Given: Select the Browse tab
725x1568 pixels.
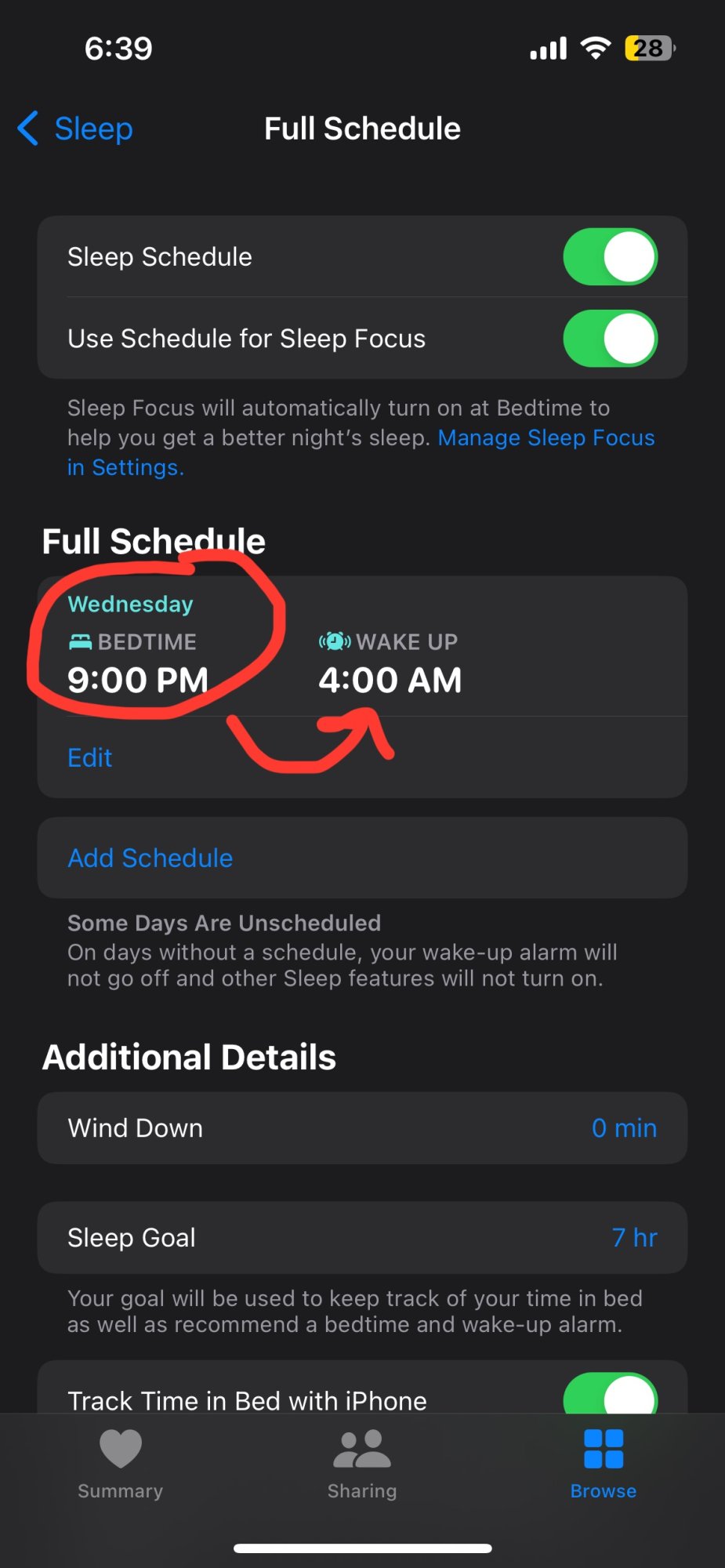Looking at the screenshot, I should point(603,1462).
